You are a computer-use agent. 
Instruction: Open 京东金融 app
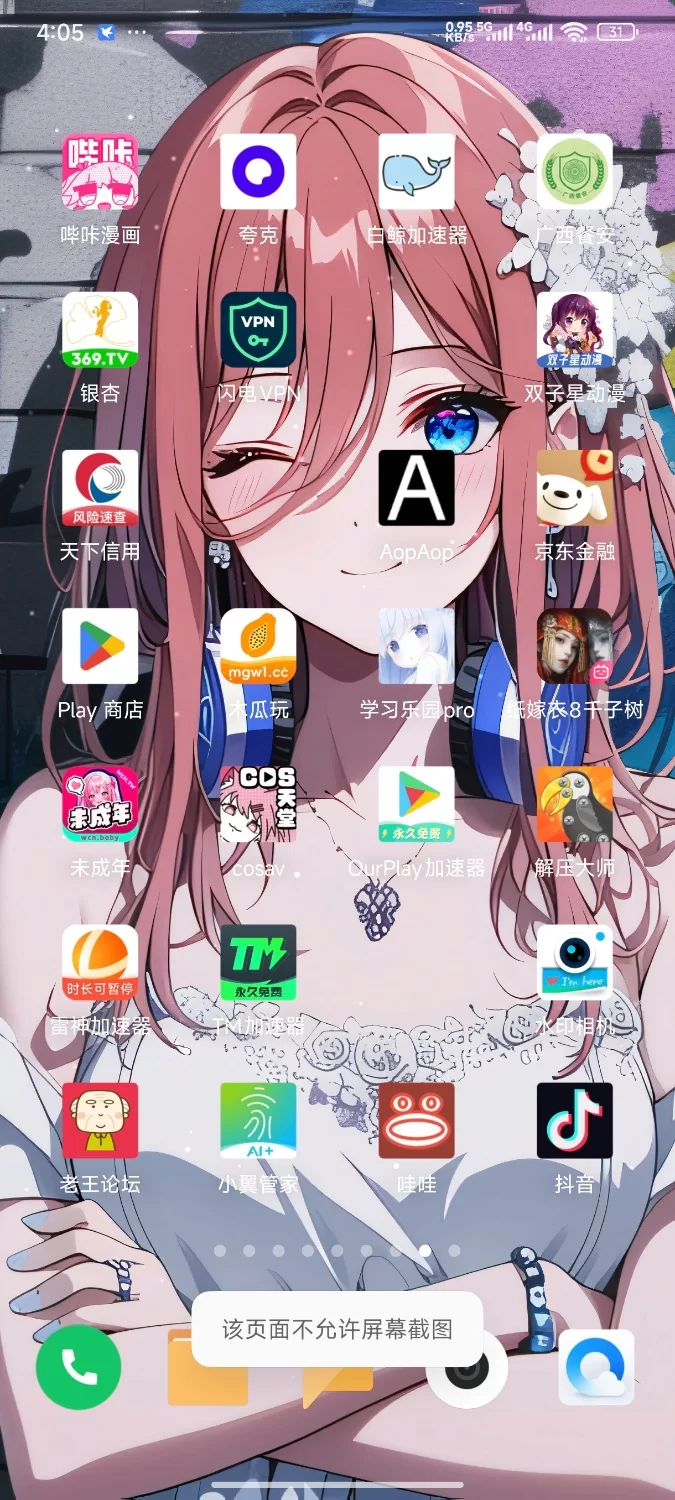point(574,488)
